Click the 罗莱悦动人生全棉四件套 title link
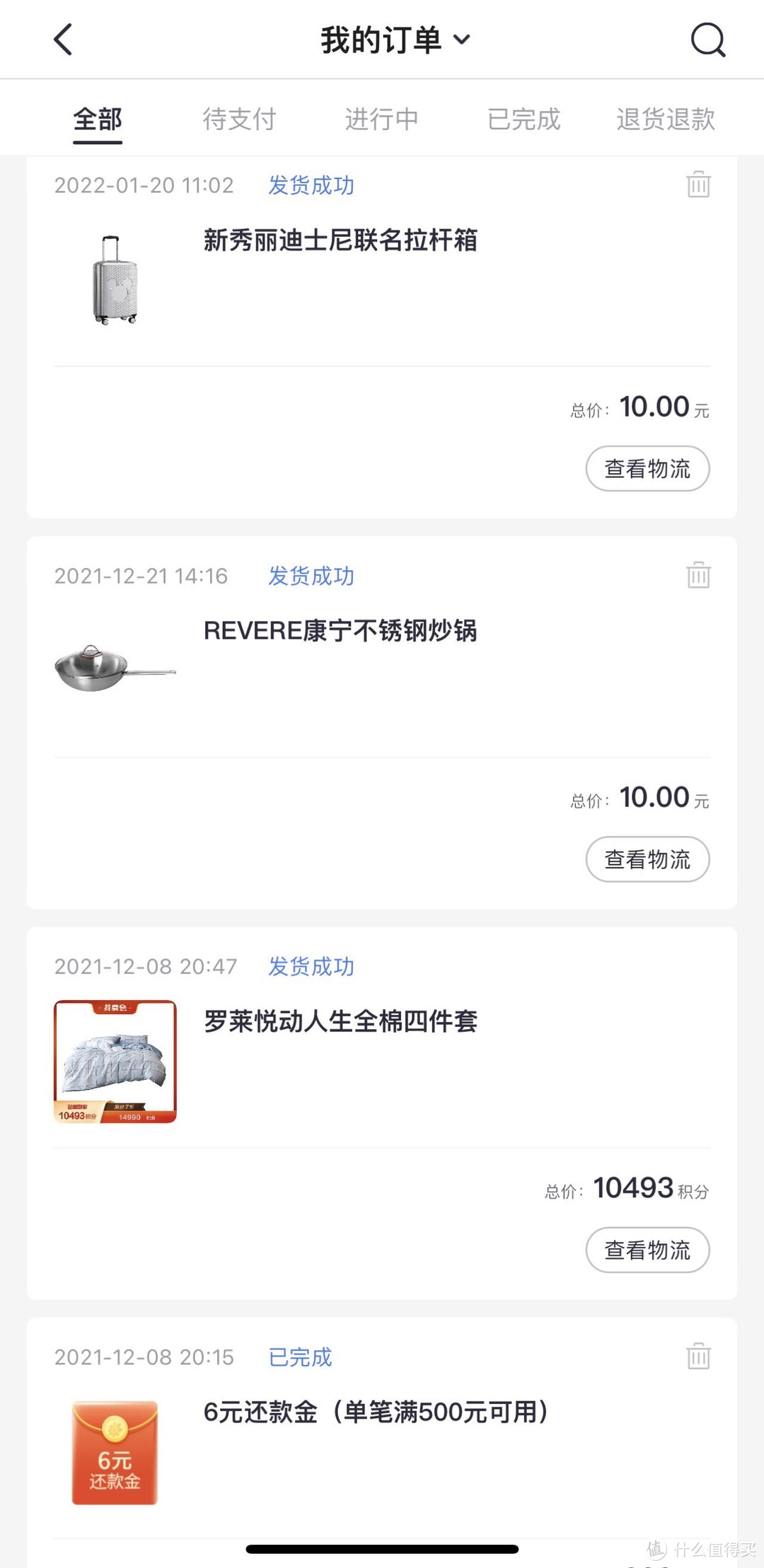764x1568 pixels. 340,1022
